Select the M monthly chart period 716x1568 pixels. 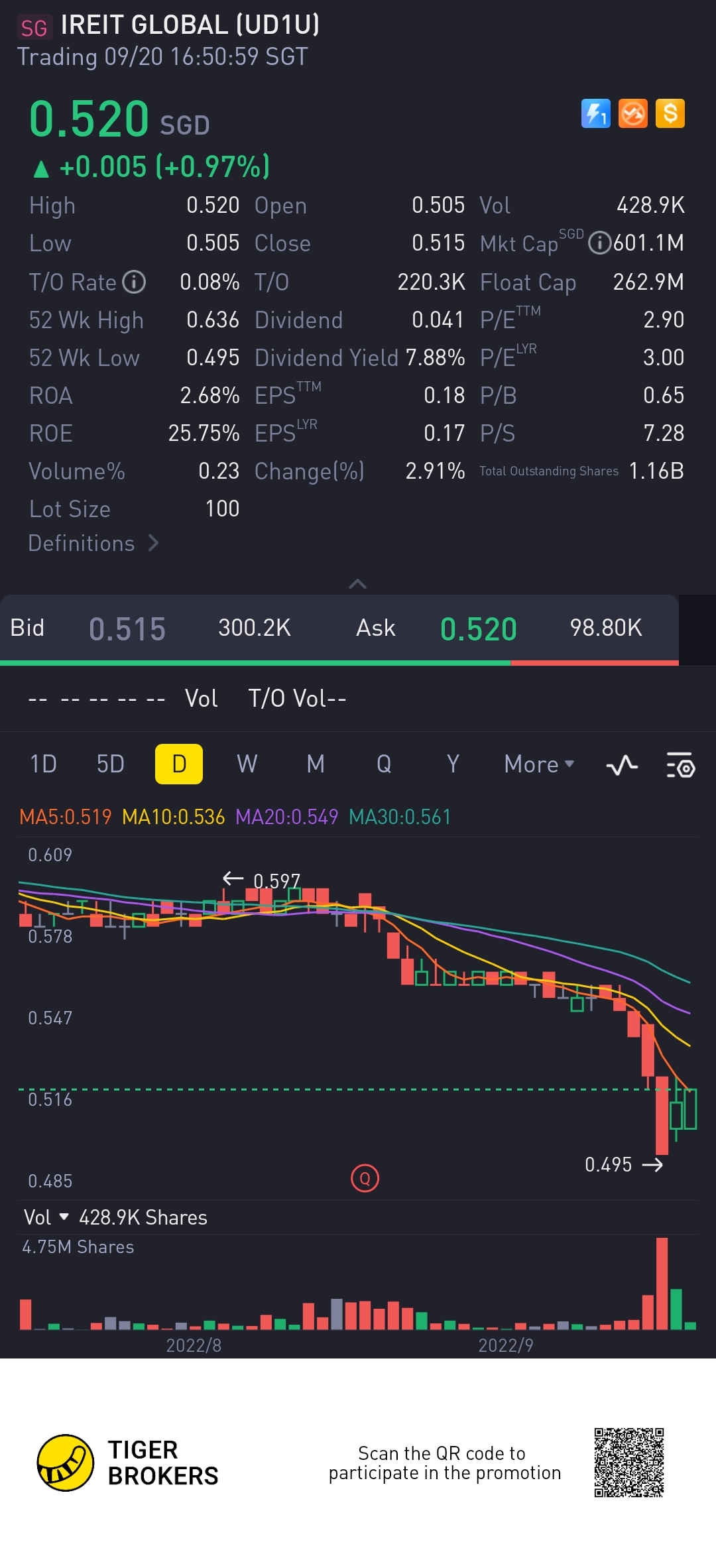[316, 764]
